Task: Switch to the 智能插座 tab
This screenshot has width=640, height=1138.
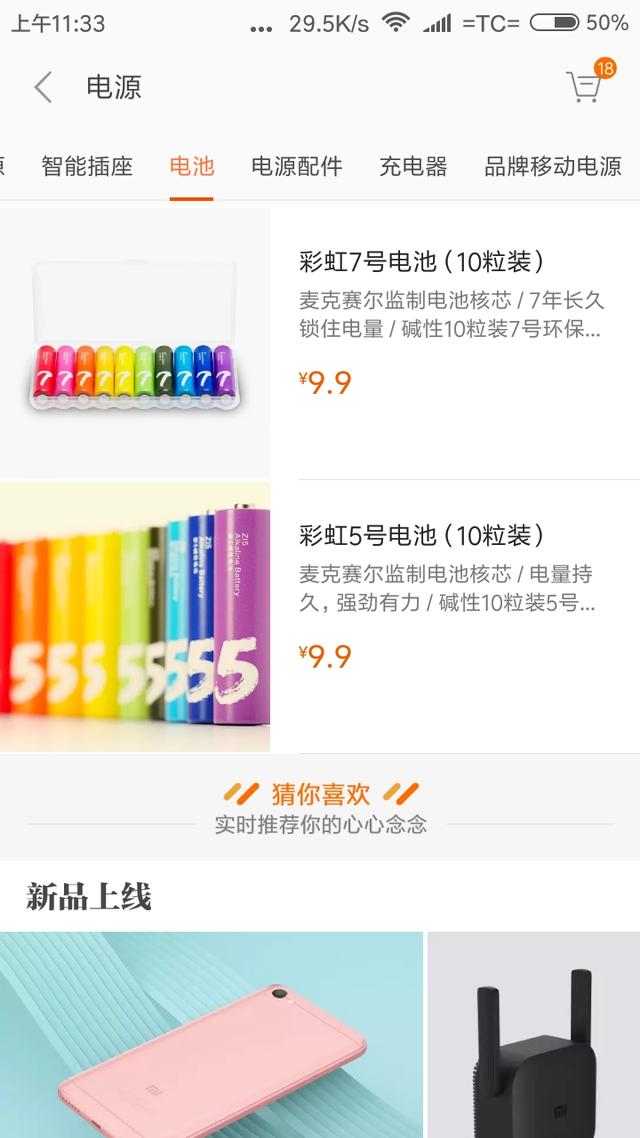Action: click(87, 166)
